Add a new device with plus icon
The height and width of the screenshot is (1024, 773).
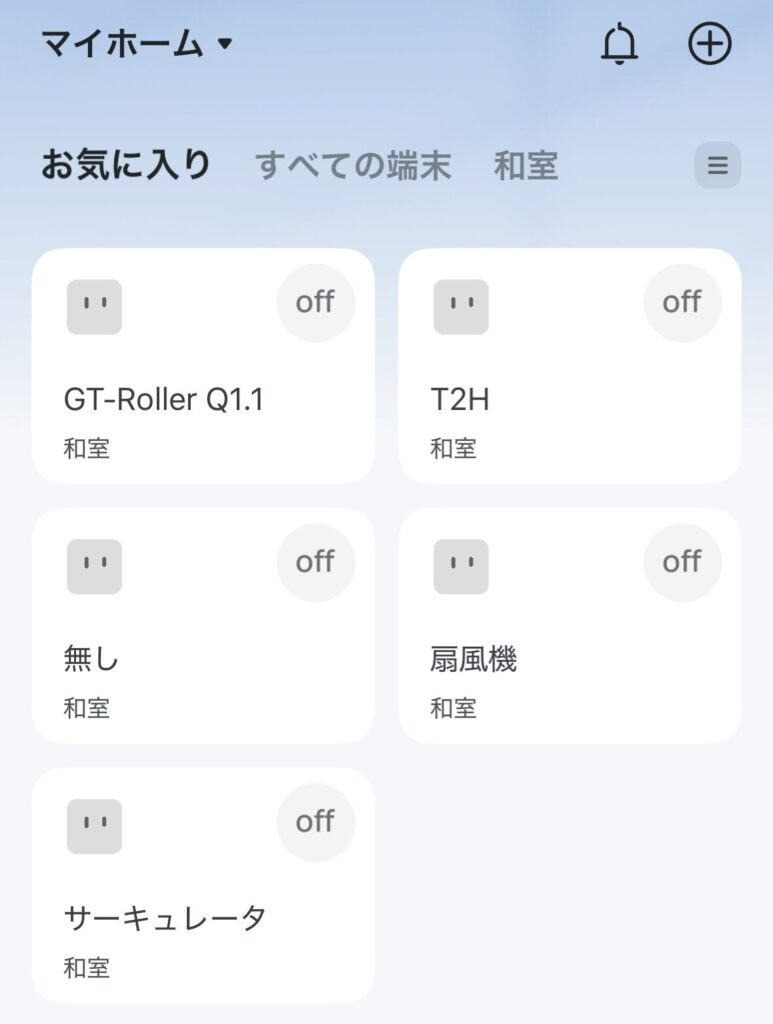pos(710,44)
